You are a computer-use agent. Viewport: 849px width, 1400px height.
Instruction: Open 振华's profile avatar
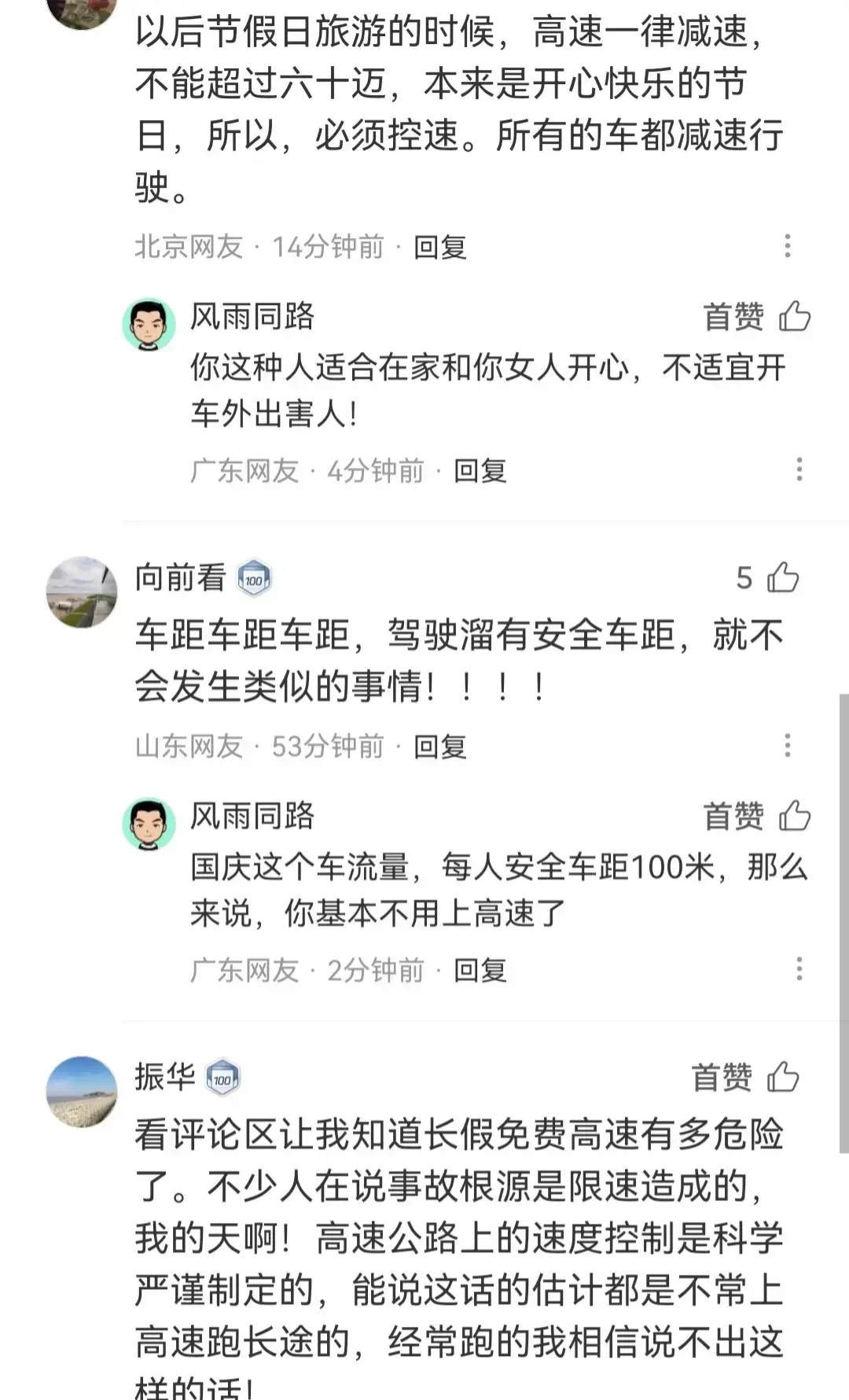[82, 1092]
